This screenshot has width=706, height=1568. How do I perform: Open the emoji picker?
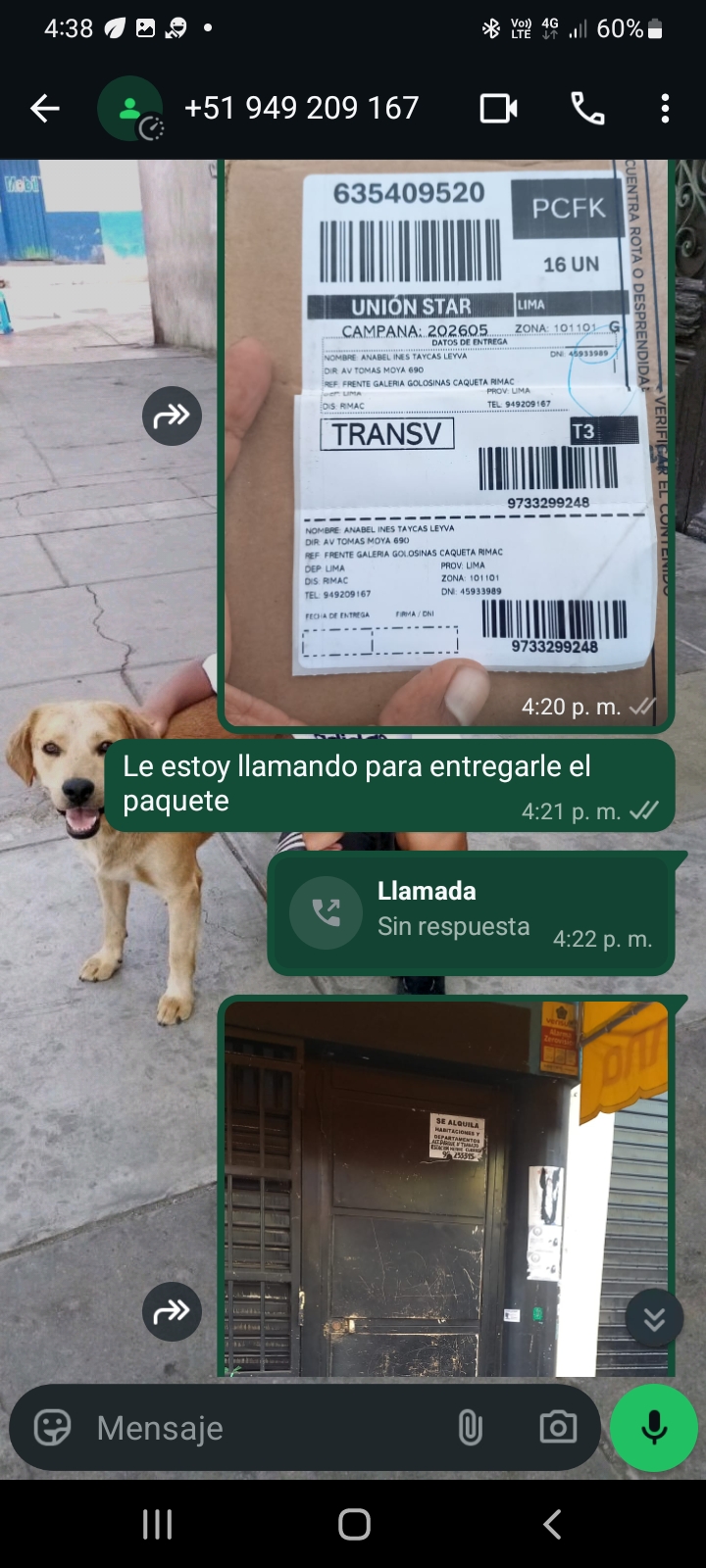click(x=53, y=1428)
